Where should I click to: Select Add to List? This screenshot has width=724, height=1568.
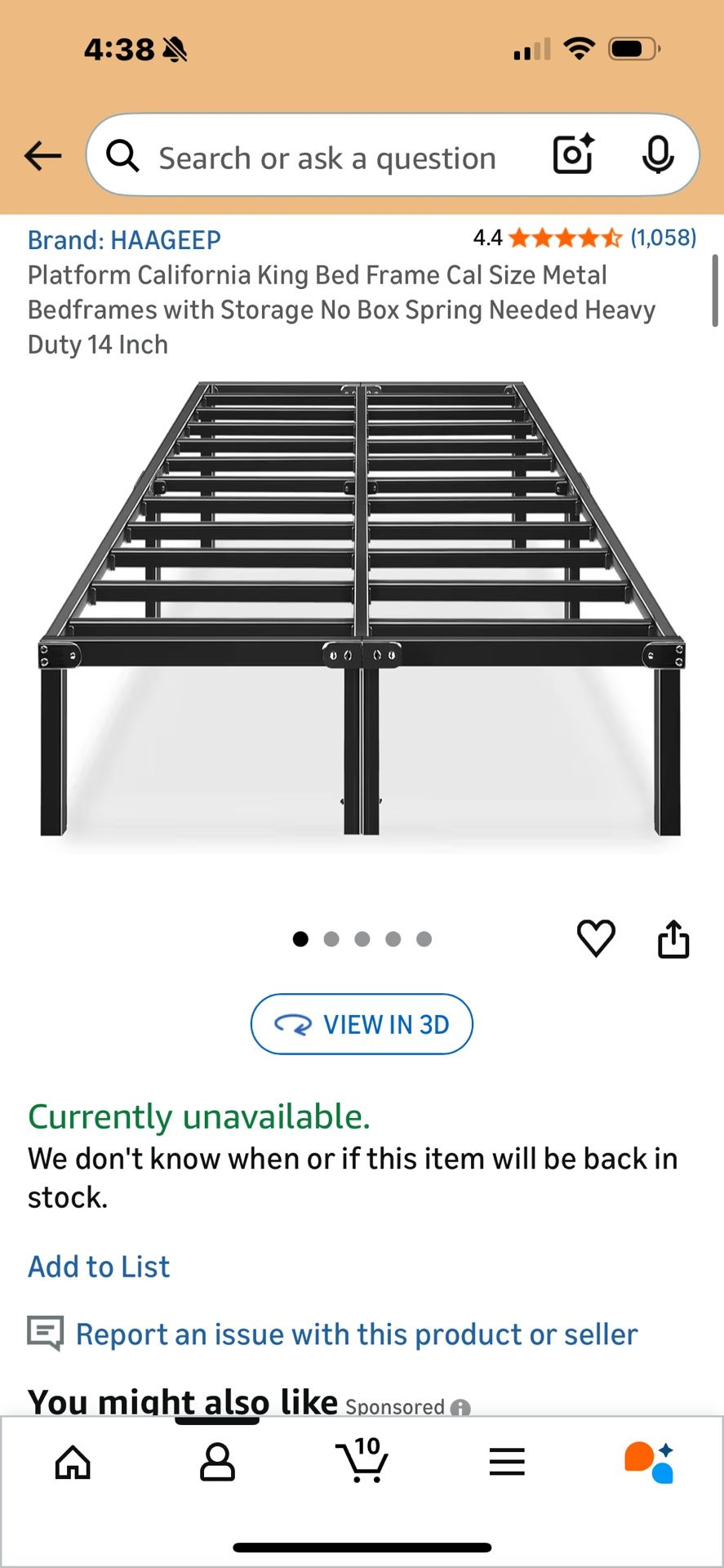(x=99, y=1267)
